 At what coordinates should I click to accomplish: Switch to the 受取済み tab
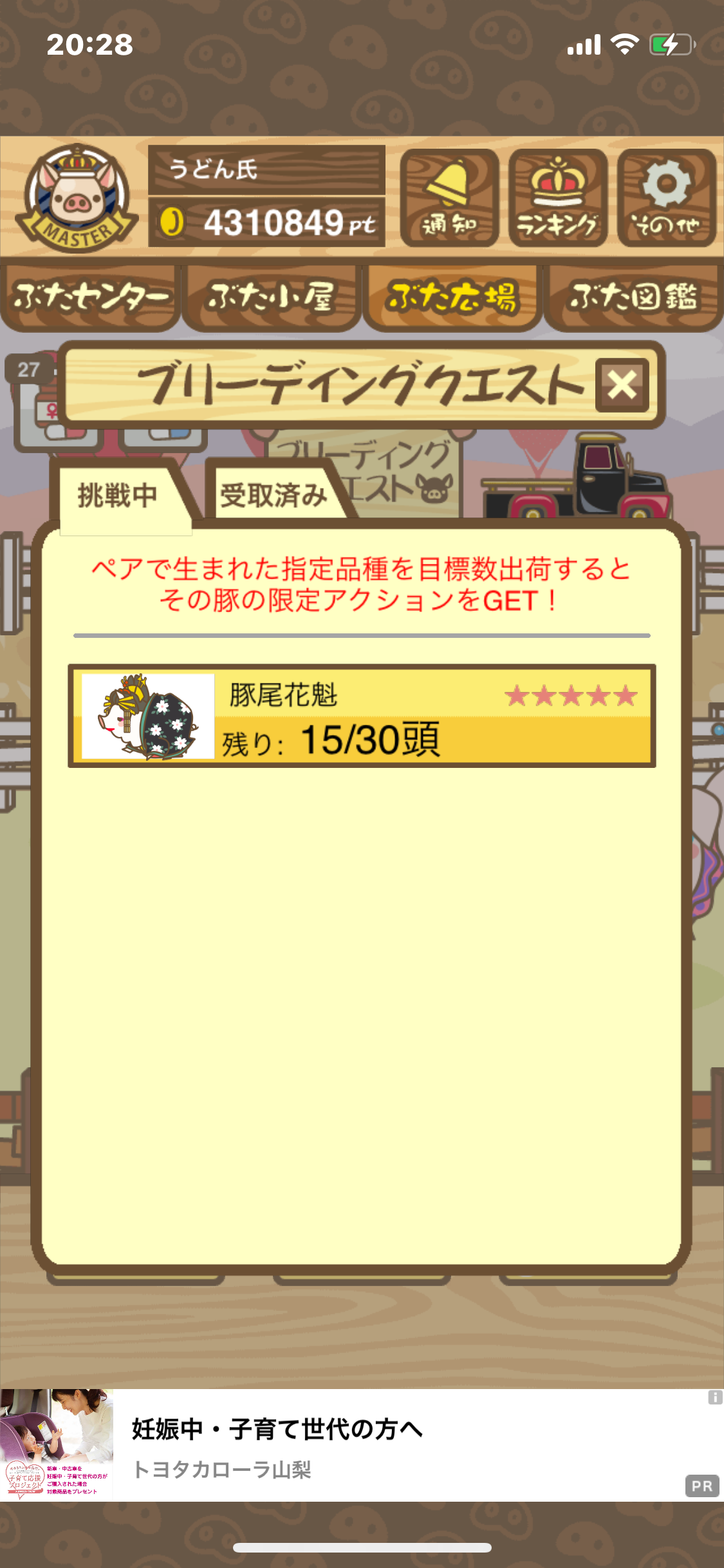click(x=274, y=494)
